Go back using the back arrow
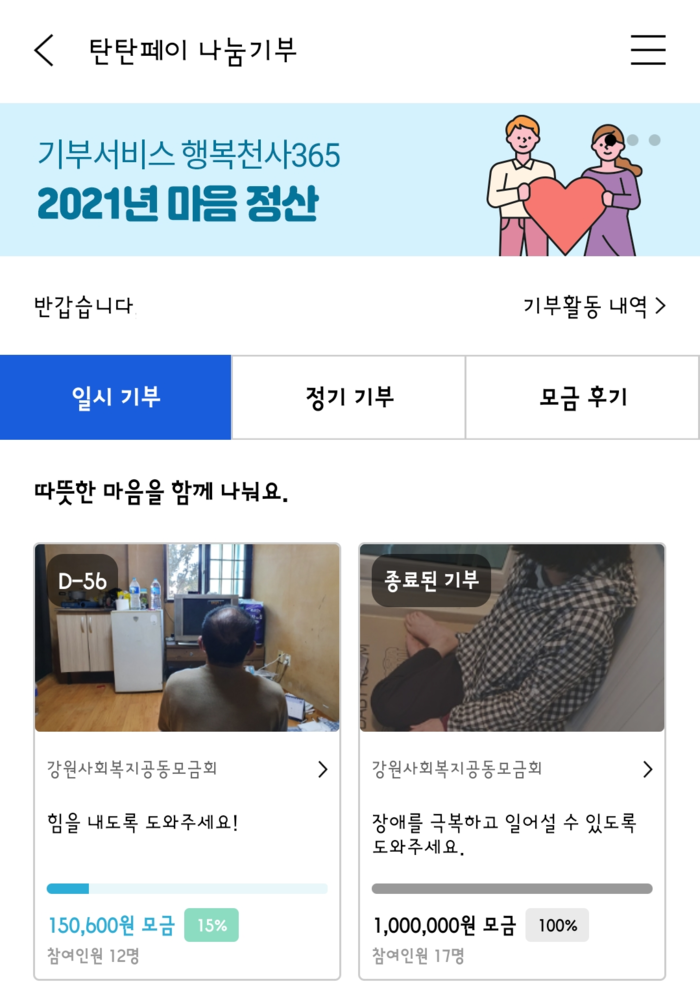This screenshot has height=997, width=700. (44, 50)
